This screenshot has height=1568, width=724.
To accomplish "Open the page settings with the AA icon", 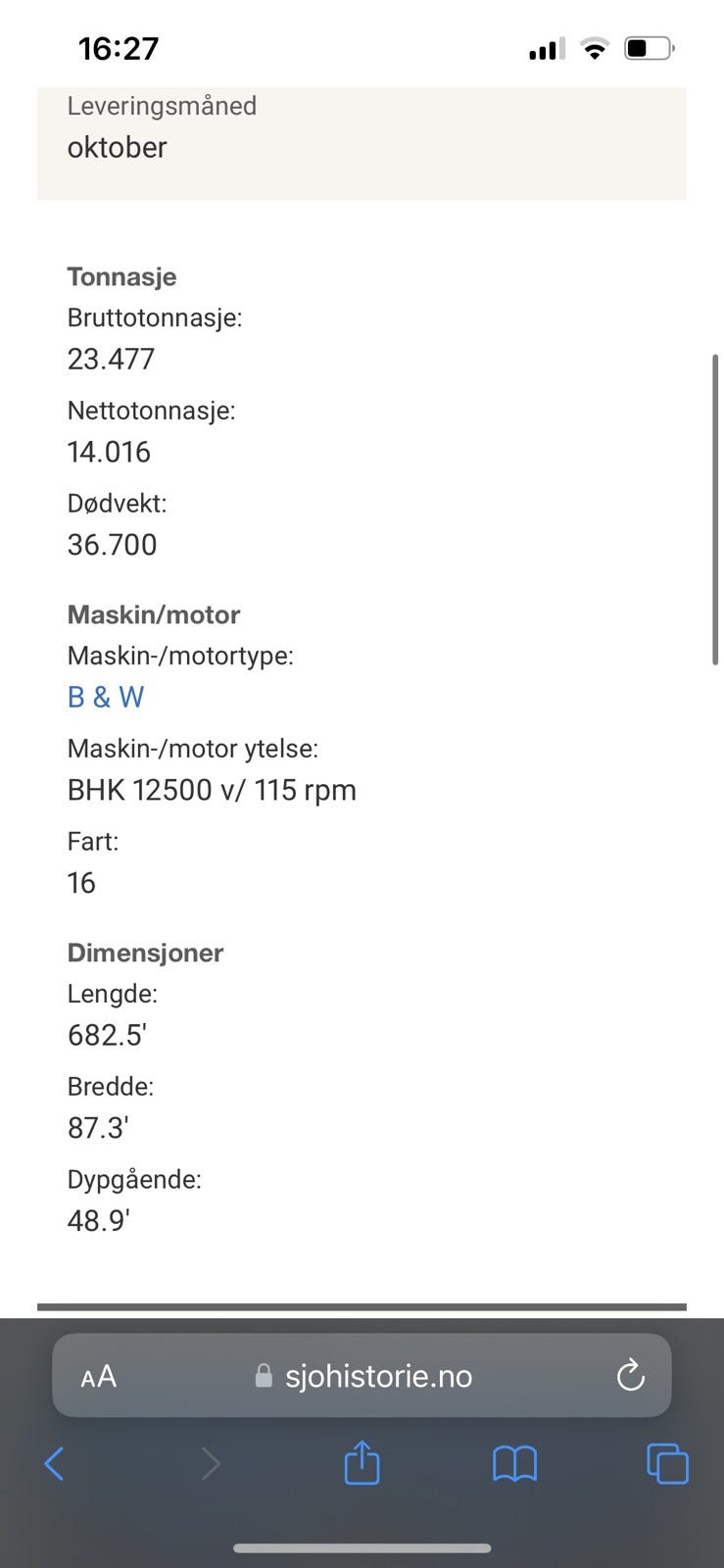I will pyautogui.click(x=98, y=1376).
